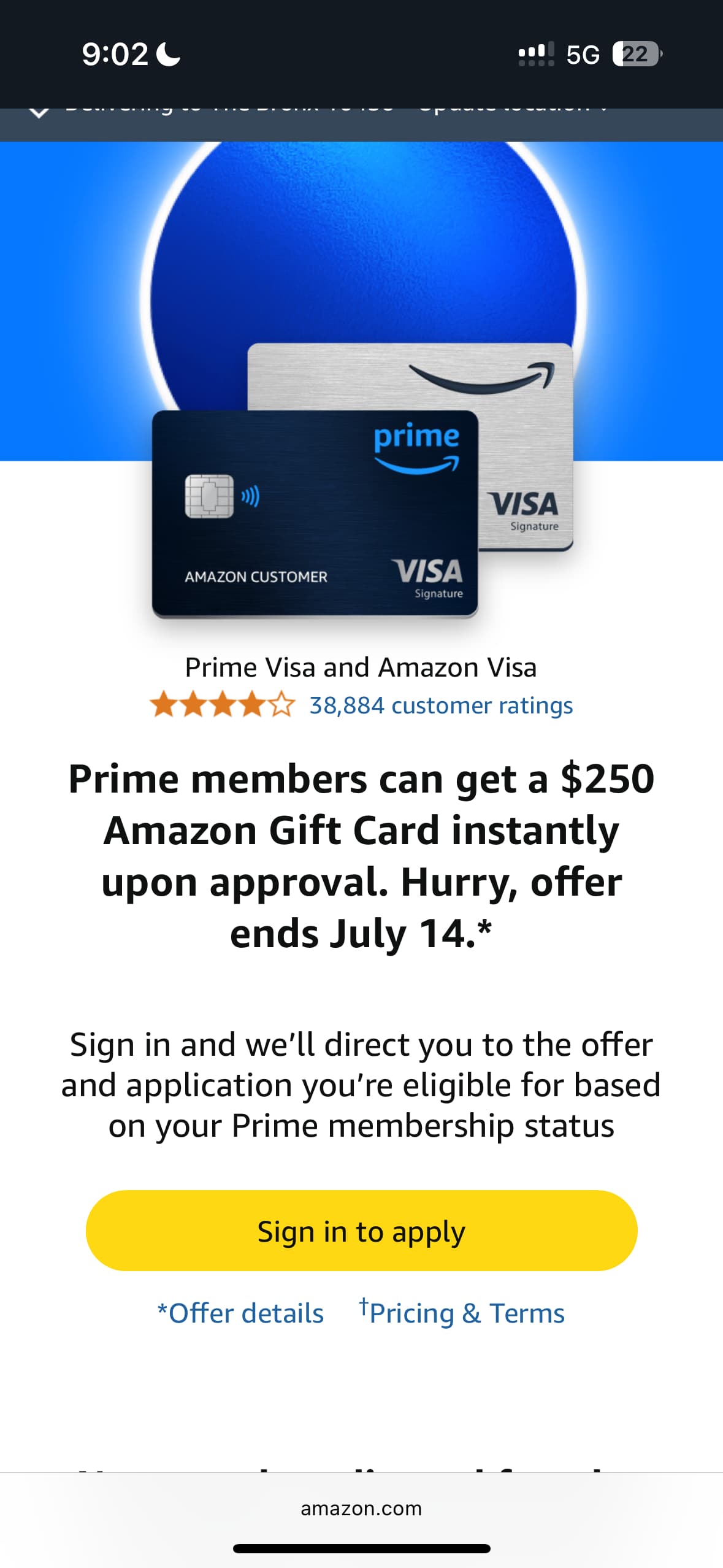
Task: Tap the Sign in to apply button
Action: [361, 1231]
